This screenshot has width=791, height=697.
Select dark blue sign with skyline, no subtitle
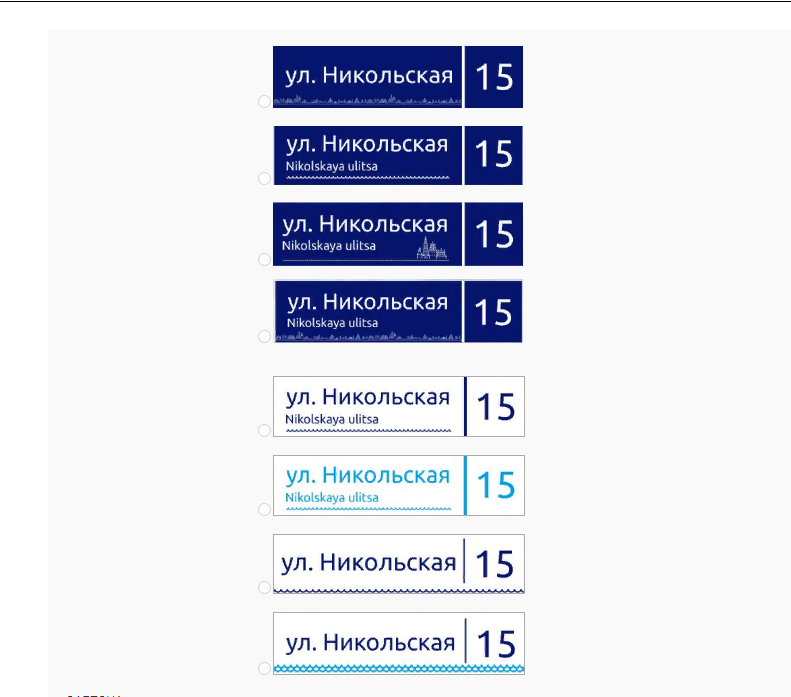tap(264, 101)
